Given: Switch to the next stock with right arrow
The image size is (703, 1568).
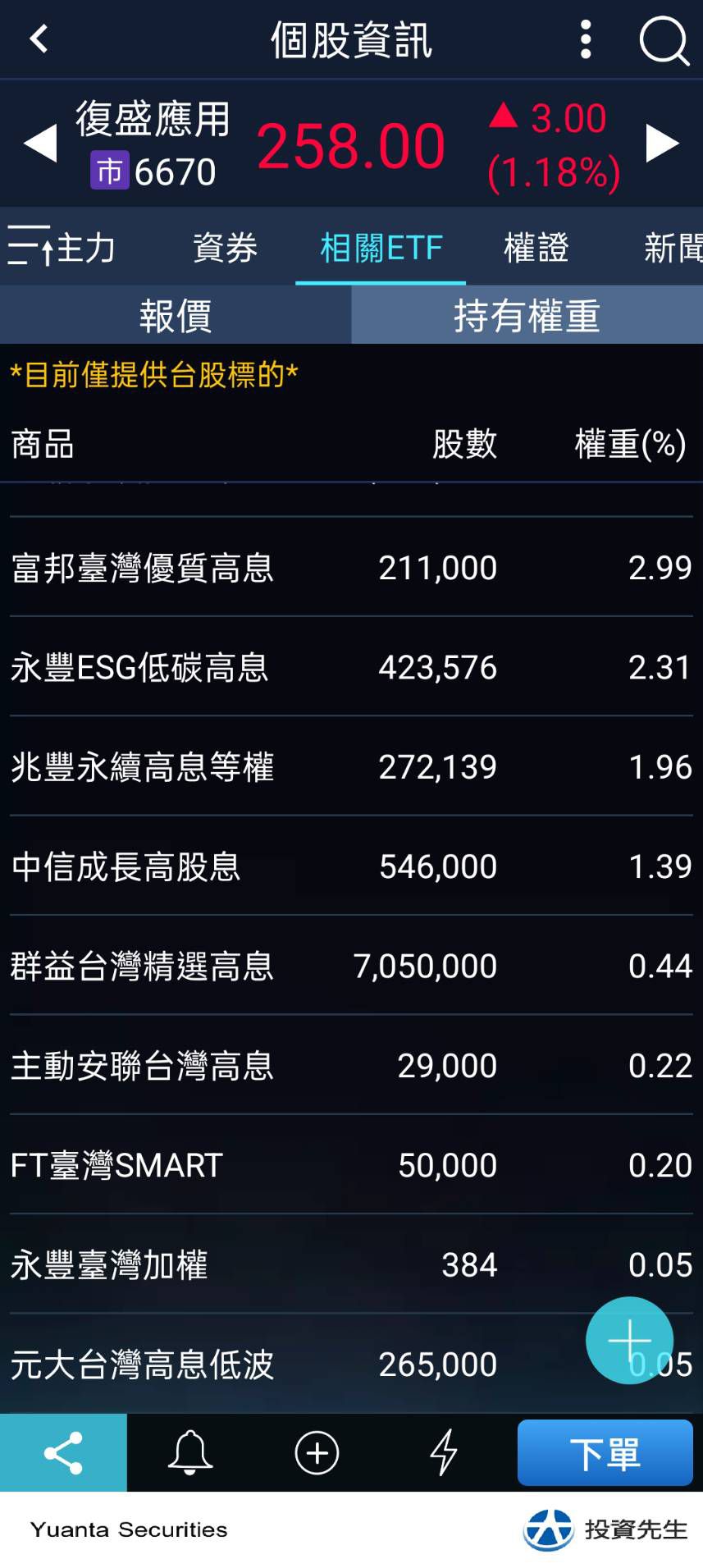Looking at the screenshot, I should click(x=663, y=144).
